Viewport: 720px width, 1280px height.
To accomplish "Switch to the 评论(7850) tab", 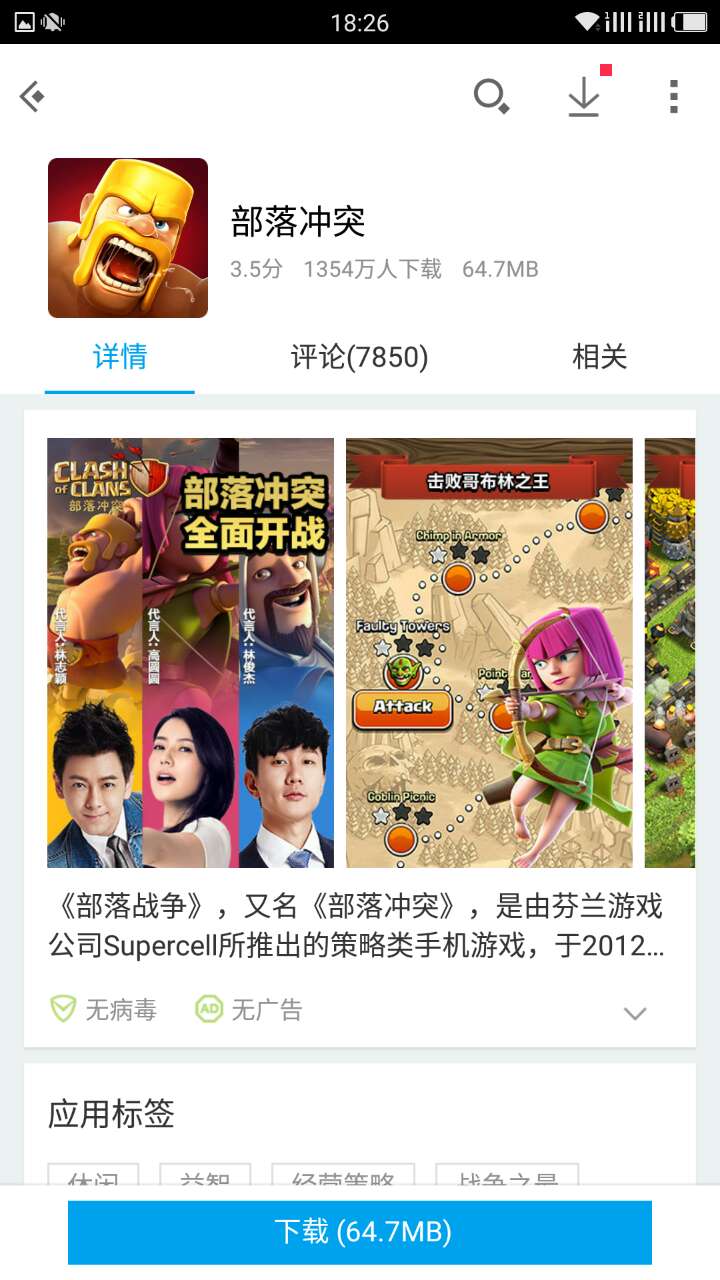I will (x=359, y=357).
